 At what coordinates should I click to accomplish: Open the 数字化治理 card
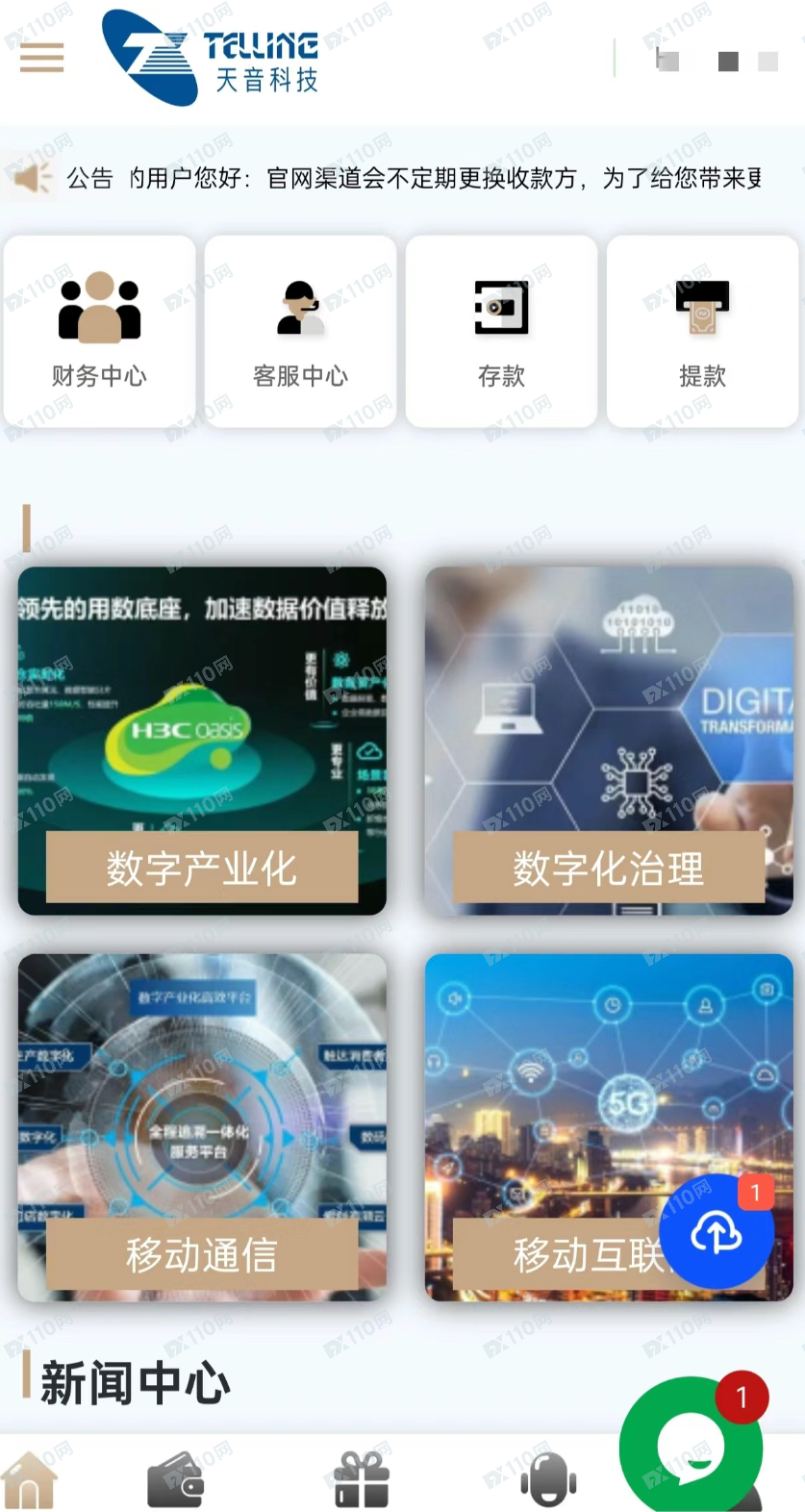point(609,741)
